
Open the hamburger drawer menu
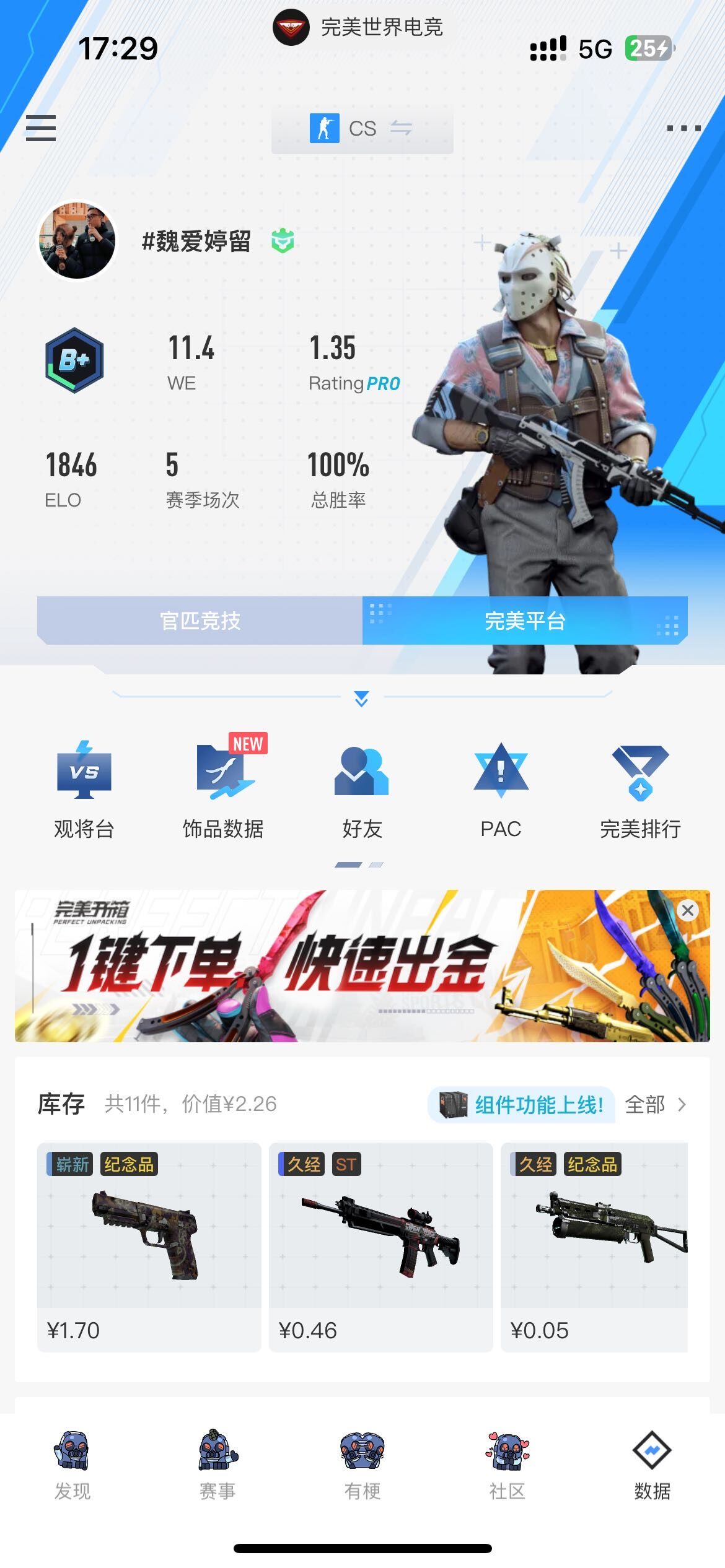click(41, 128)
